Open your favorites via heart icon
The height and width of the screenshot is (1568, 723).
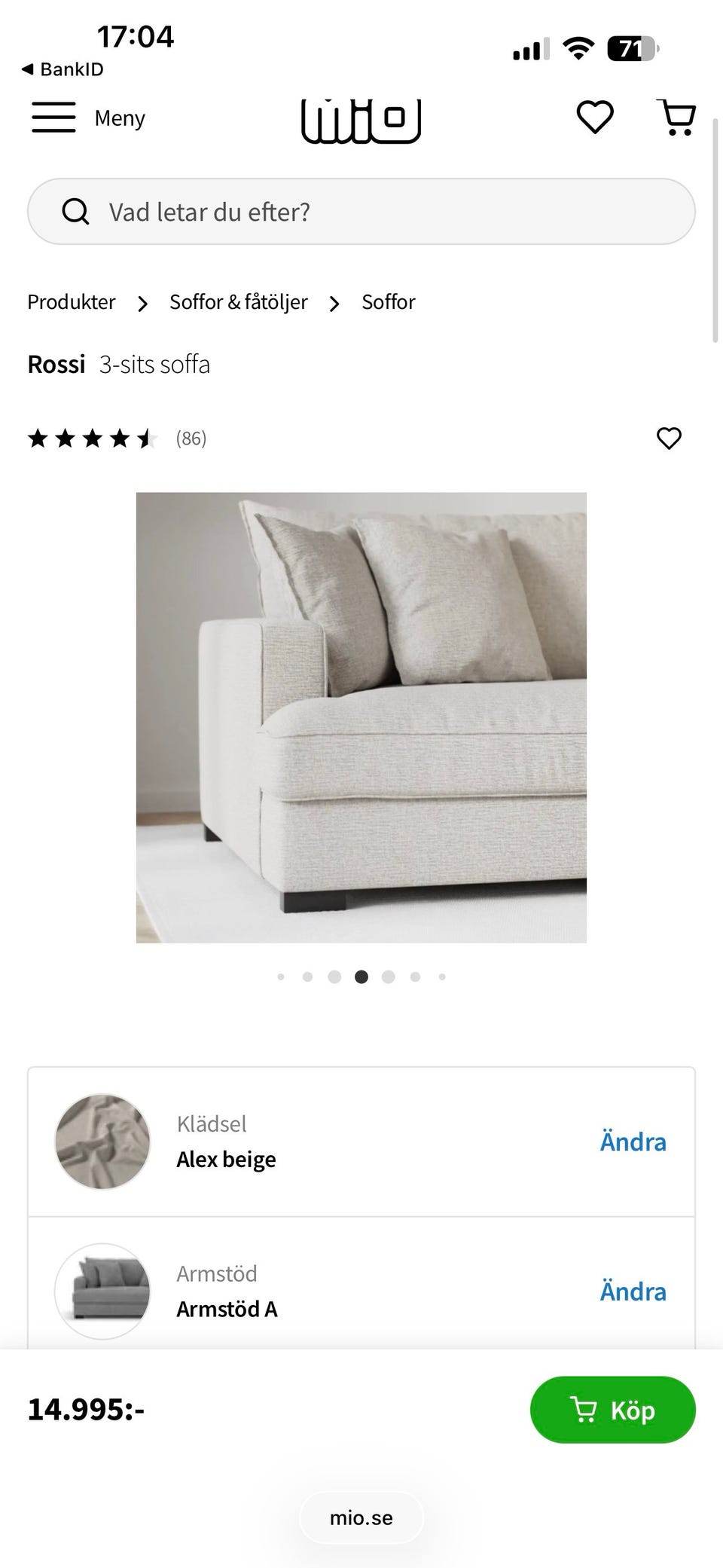point(594,118)
